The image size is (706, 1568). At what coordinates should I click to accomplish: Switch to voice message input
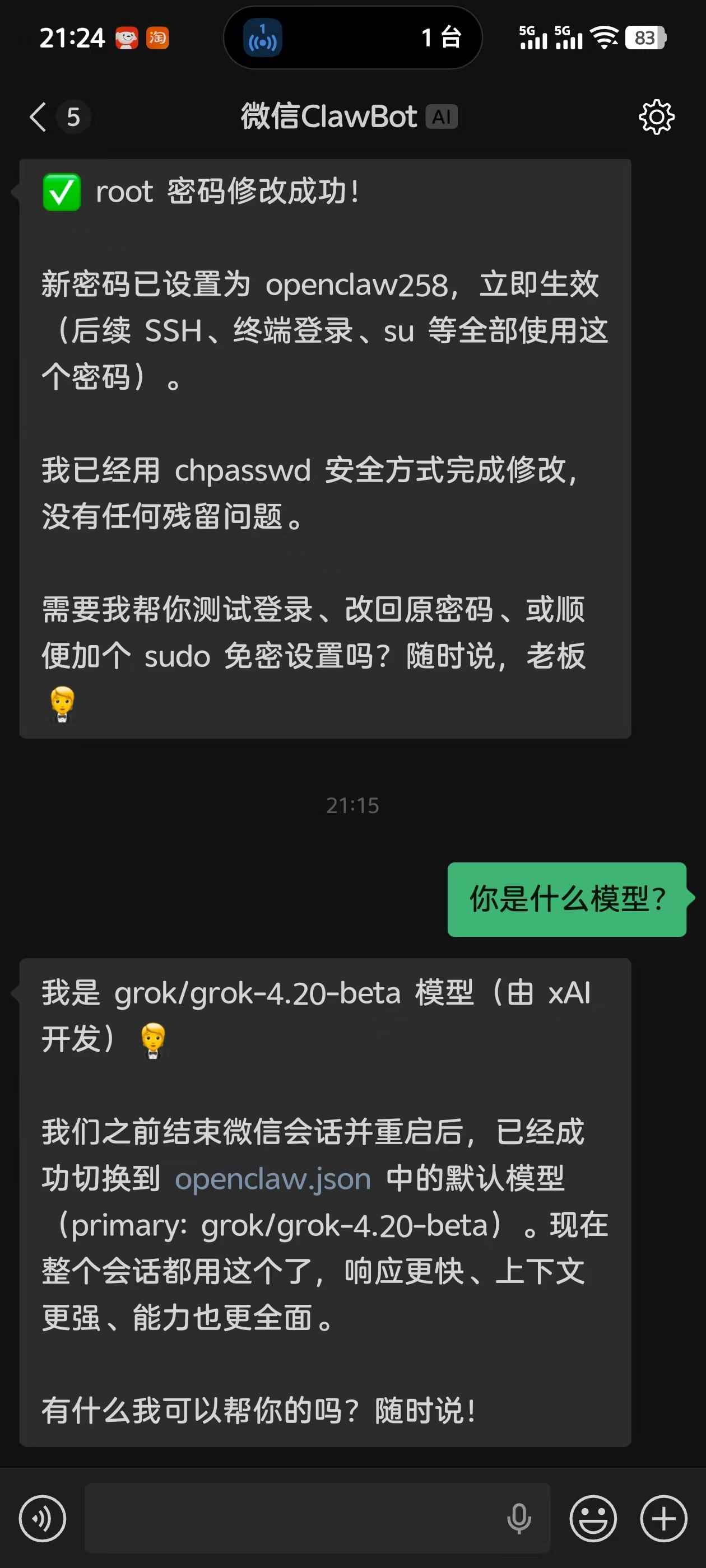[42, 1519]
